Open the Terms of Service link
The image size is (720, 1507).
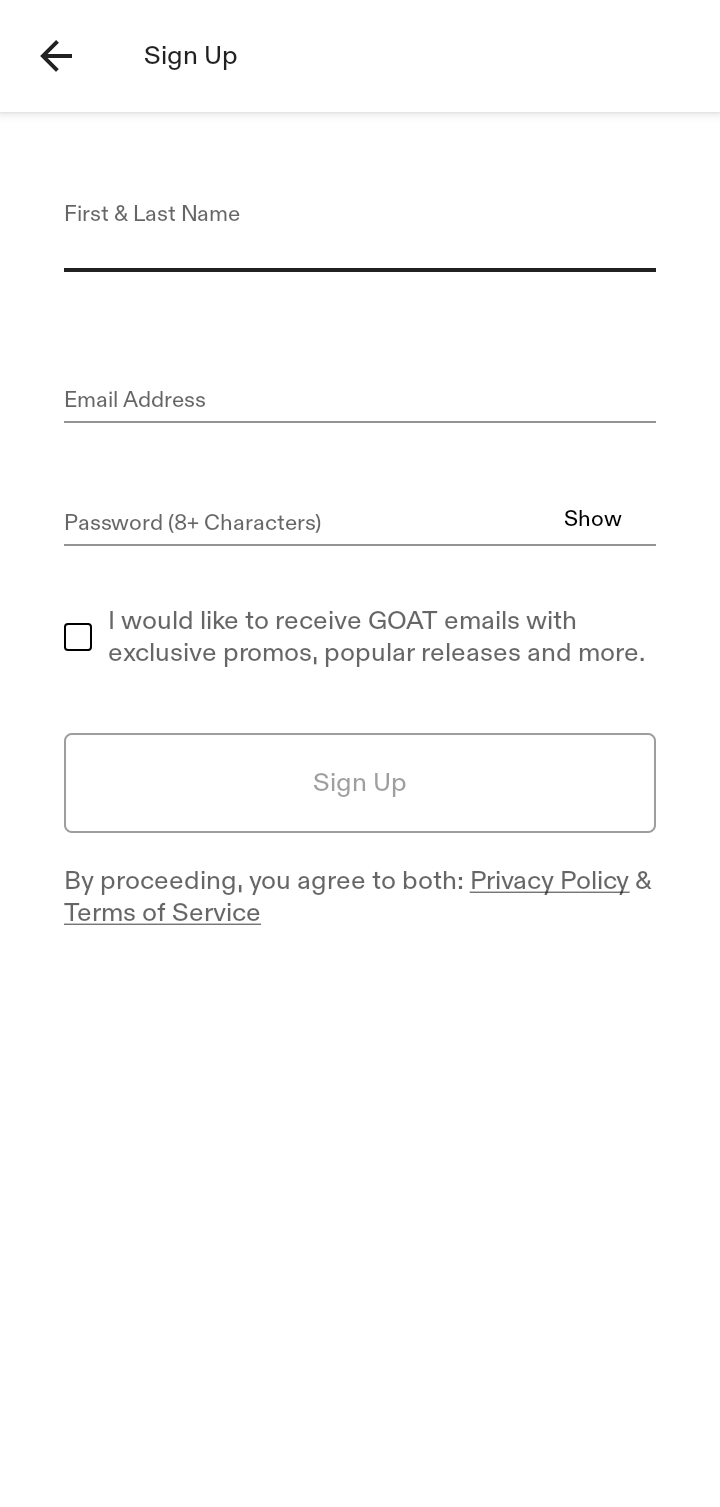[x=162, y=913]
